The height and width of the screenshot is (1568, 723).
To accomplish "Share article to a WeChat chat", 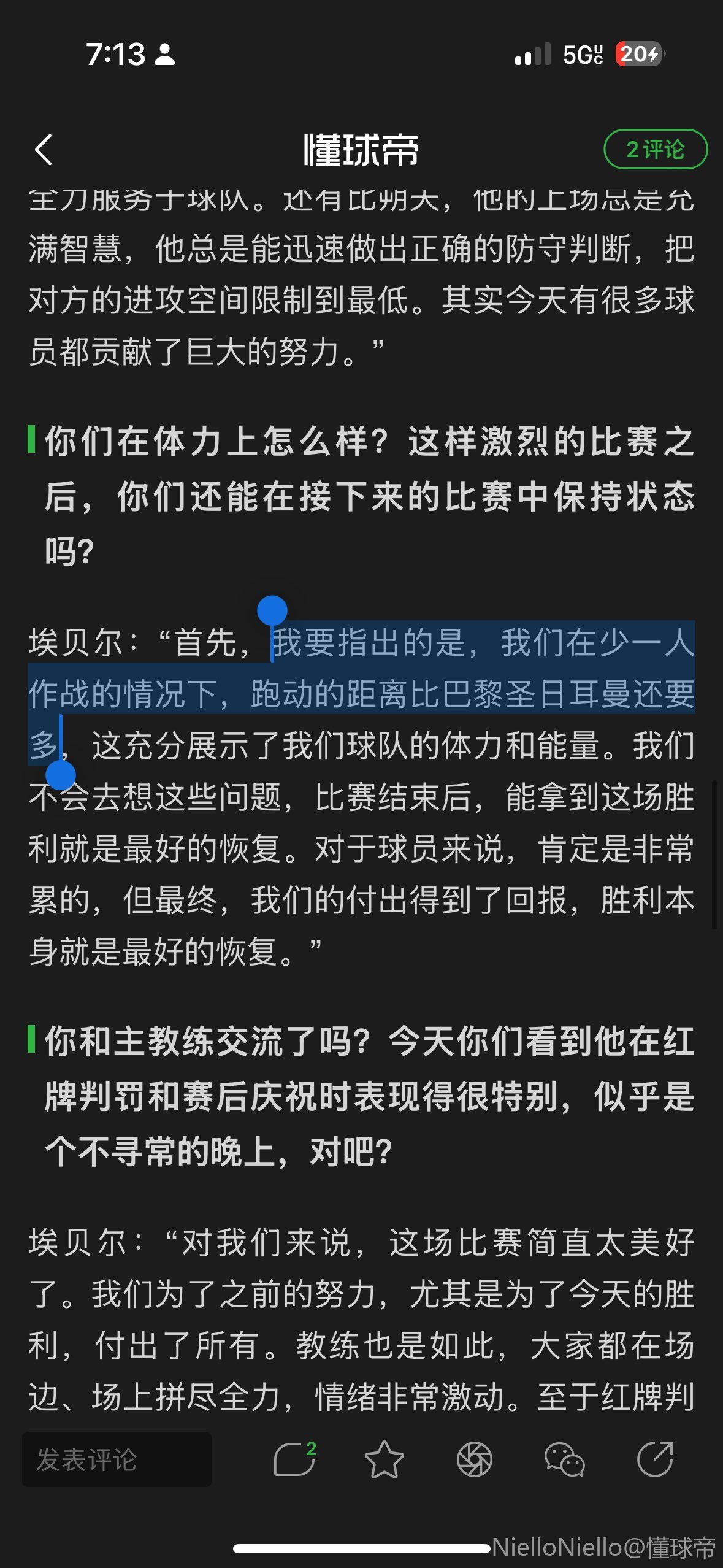I will (564, 1459).
